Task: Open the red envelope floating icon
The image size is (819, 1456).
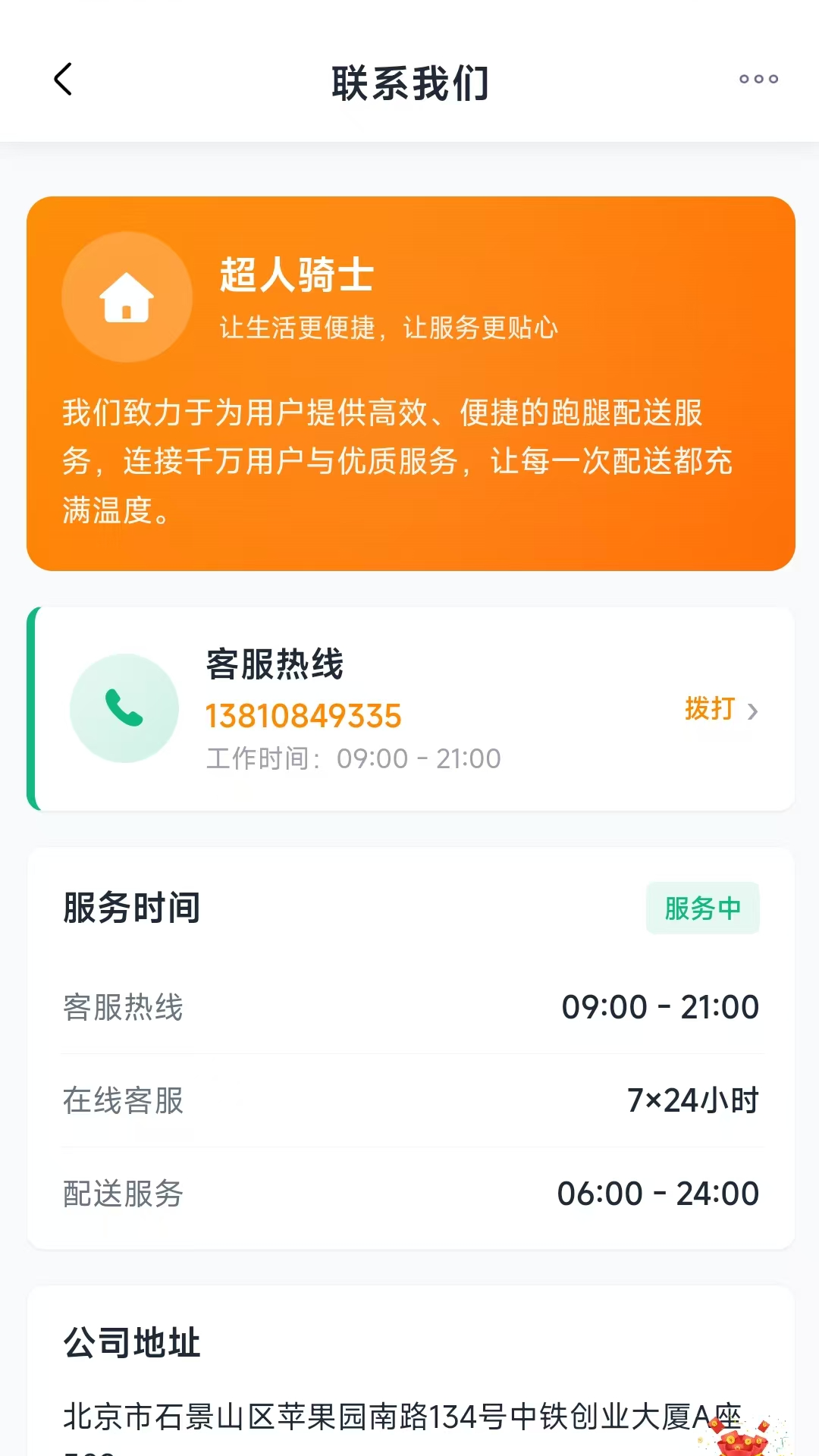Action: [x=747, y=1437]
